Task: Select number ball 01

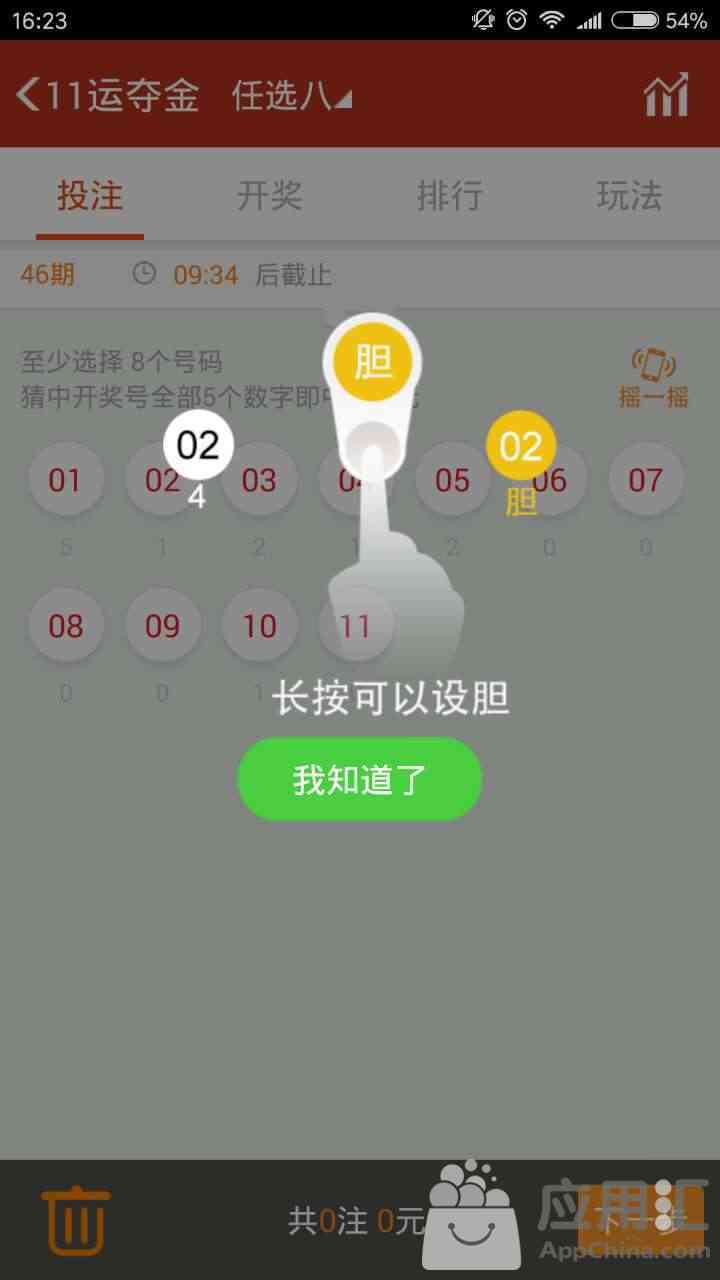Action: (x=65, y=480)
